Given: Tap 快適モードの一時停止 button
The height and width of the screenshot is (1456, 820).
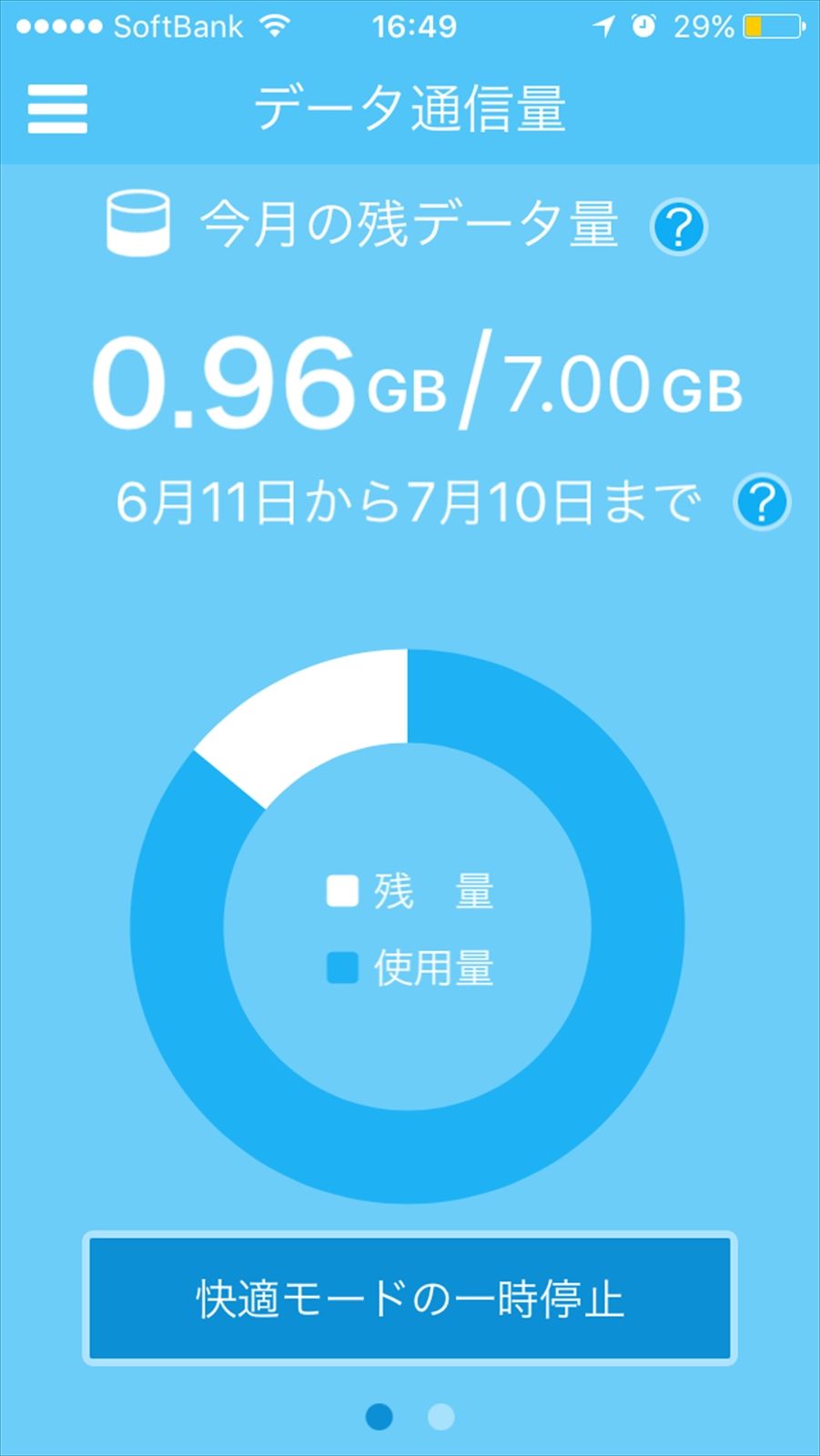Looking at the screenshot, I should click(410, 1299).
